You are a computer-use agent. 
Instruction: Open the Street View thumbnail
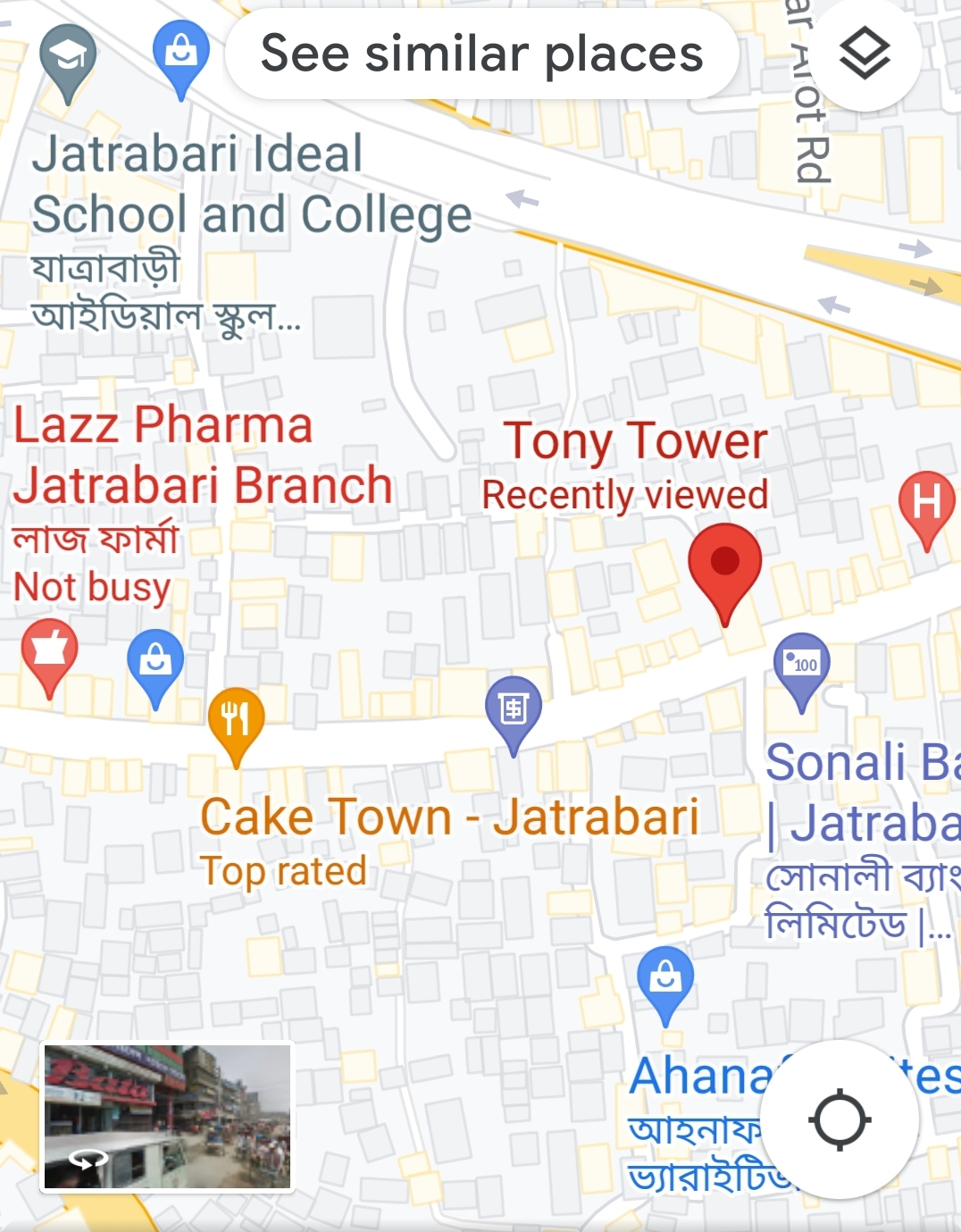coord(167,1117)
